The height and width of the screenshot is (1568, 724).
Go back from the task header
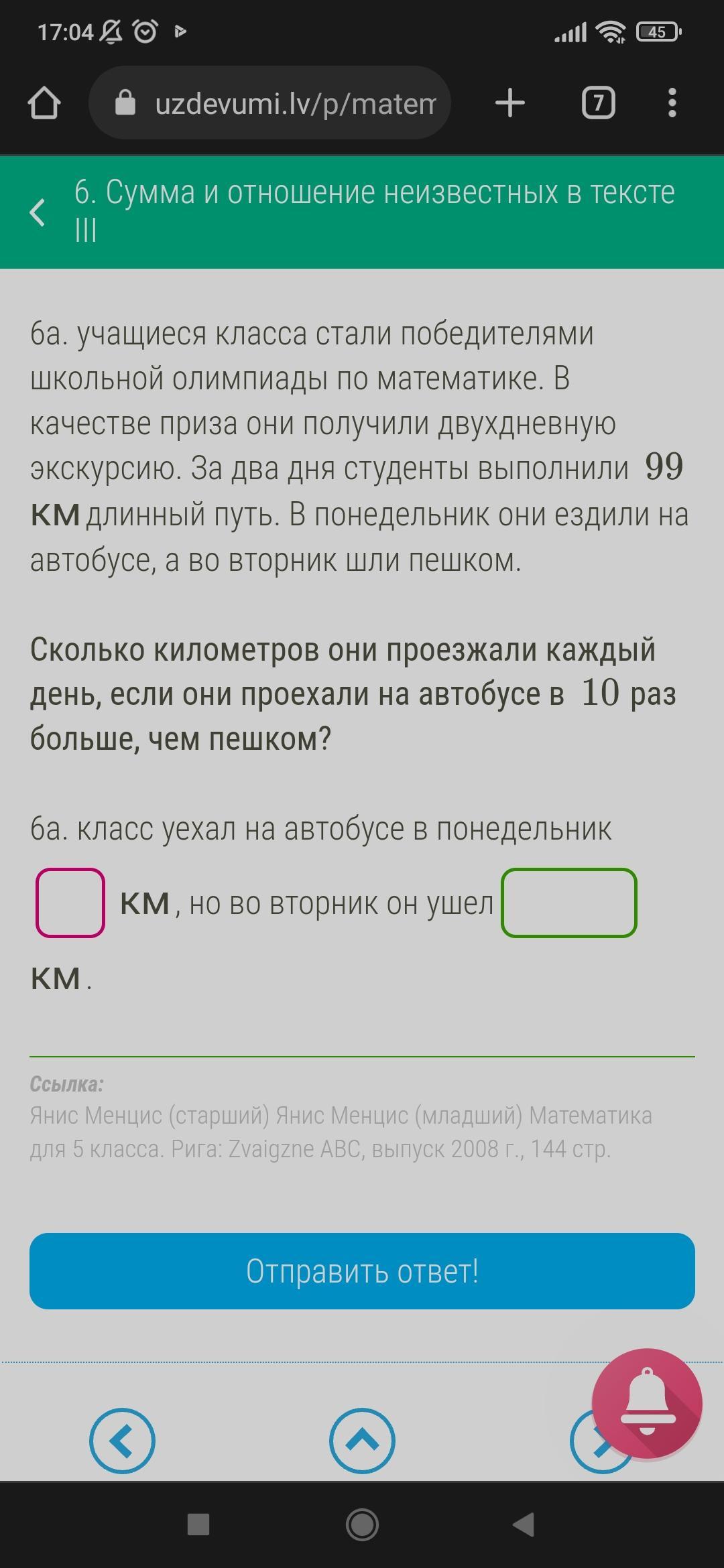[x=38, y=212]
